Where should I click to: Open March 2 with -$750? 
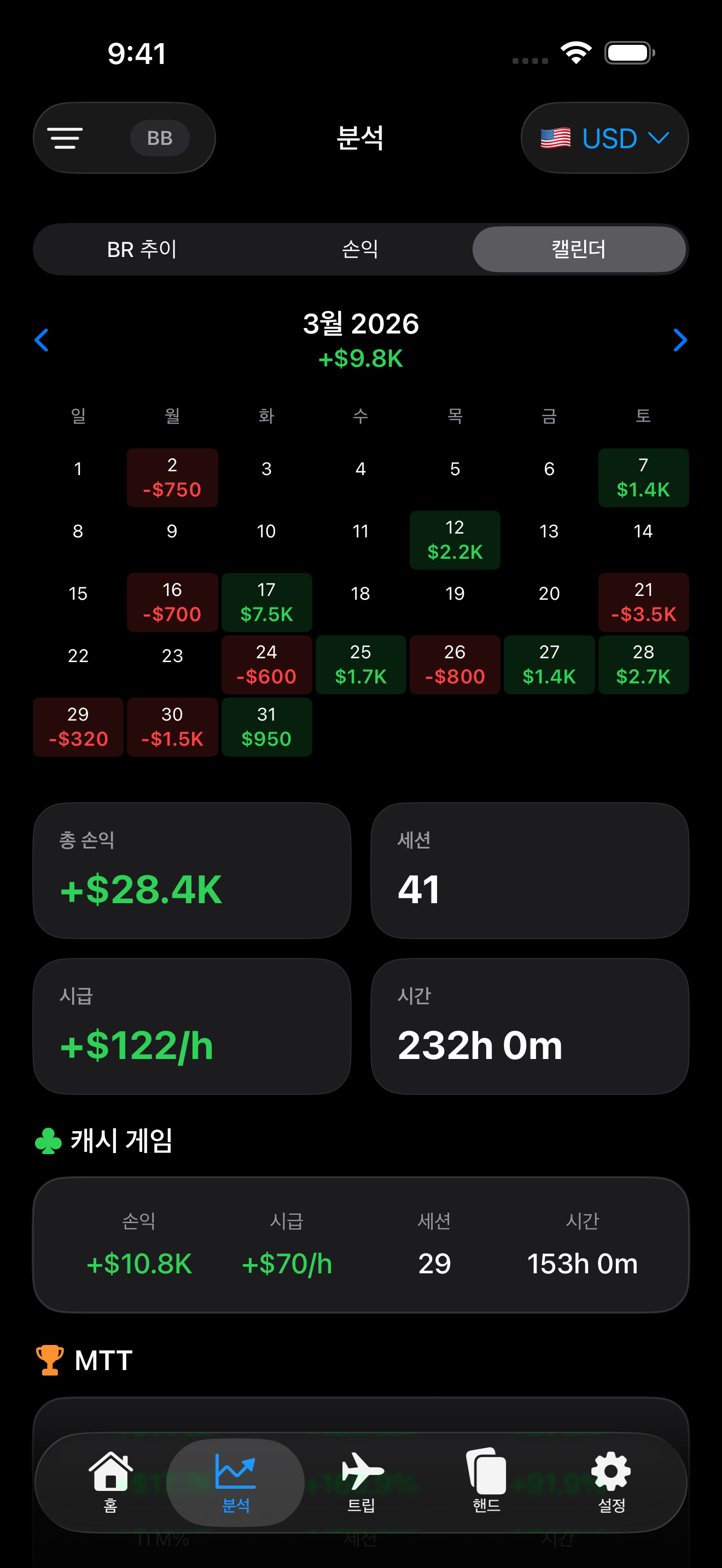pos(172,478)
